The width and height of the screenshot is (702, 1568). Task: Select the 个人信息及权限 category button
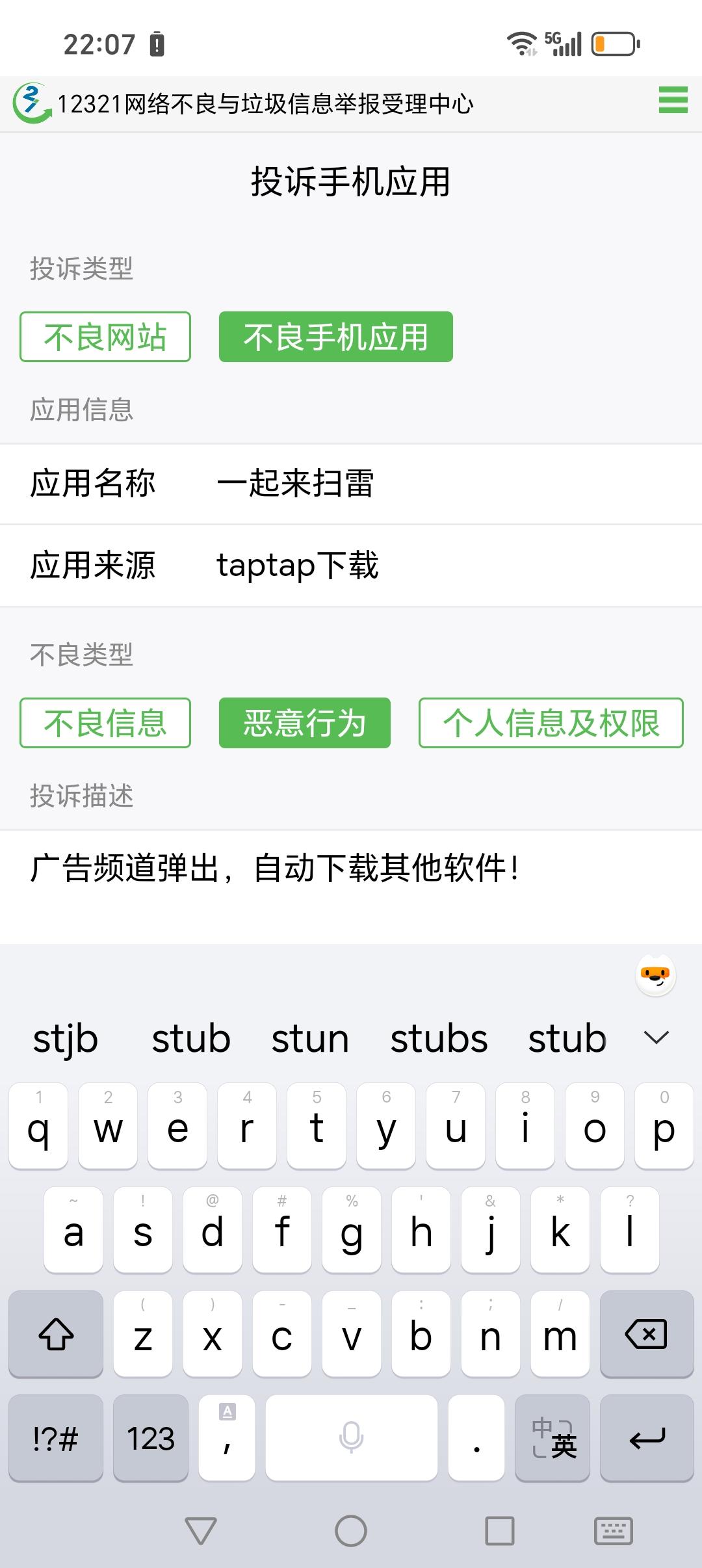pos(552,722)
